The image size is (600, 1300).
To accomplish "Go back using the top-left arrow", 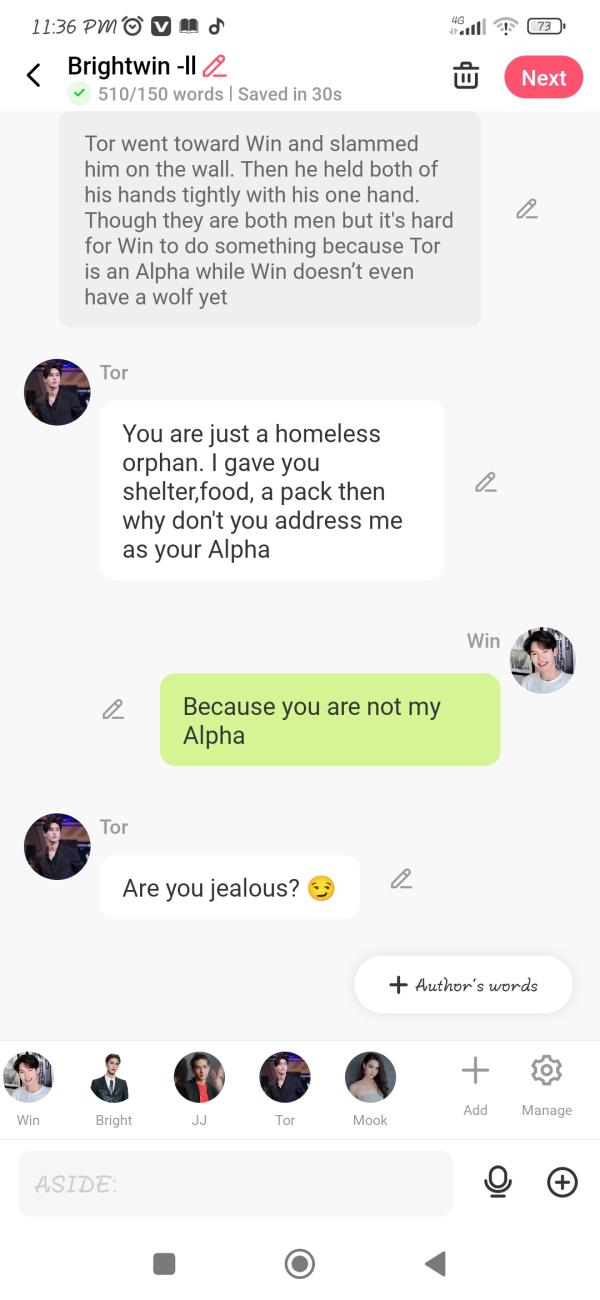I will tap(33, 75).
